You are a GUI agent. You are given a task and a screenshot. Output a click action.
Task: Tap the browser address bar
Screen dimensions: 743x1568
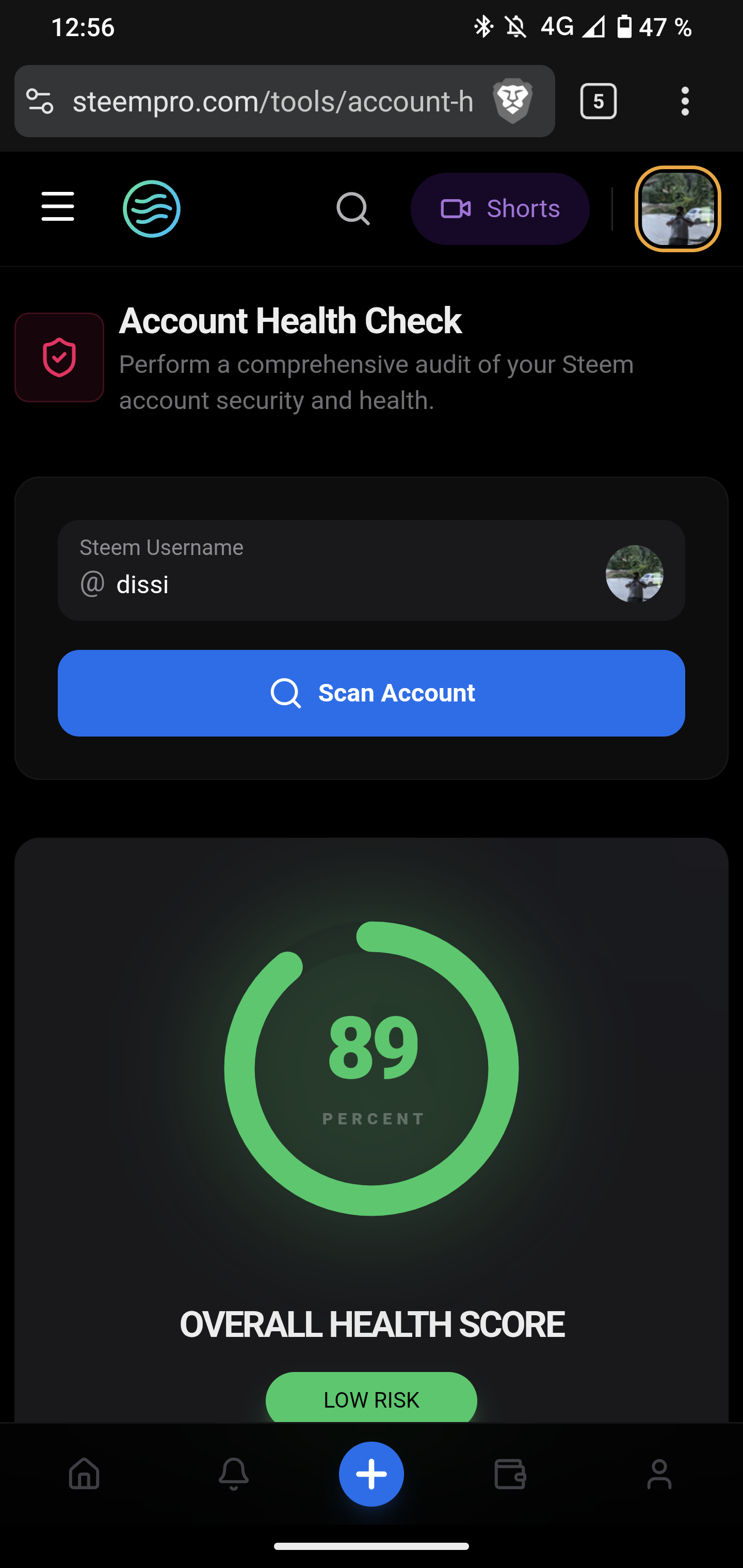272,101
